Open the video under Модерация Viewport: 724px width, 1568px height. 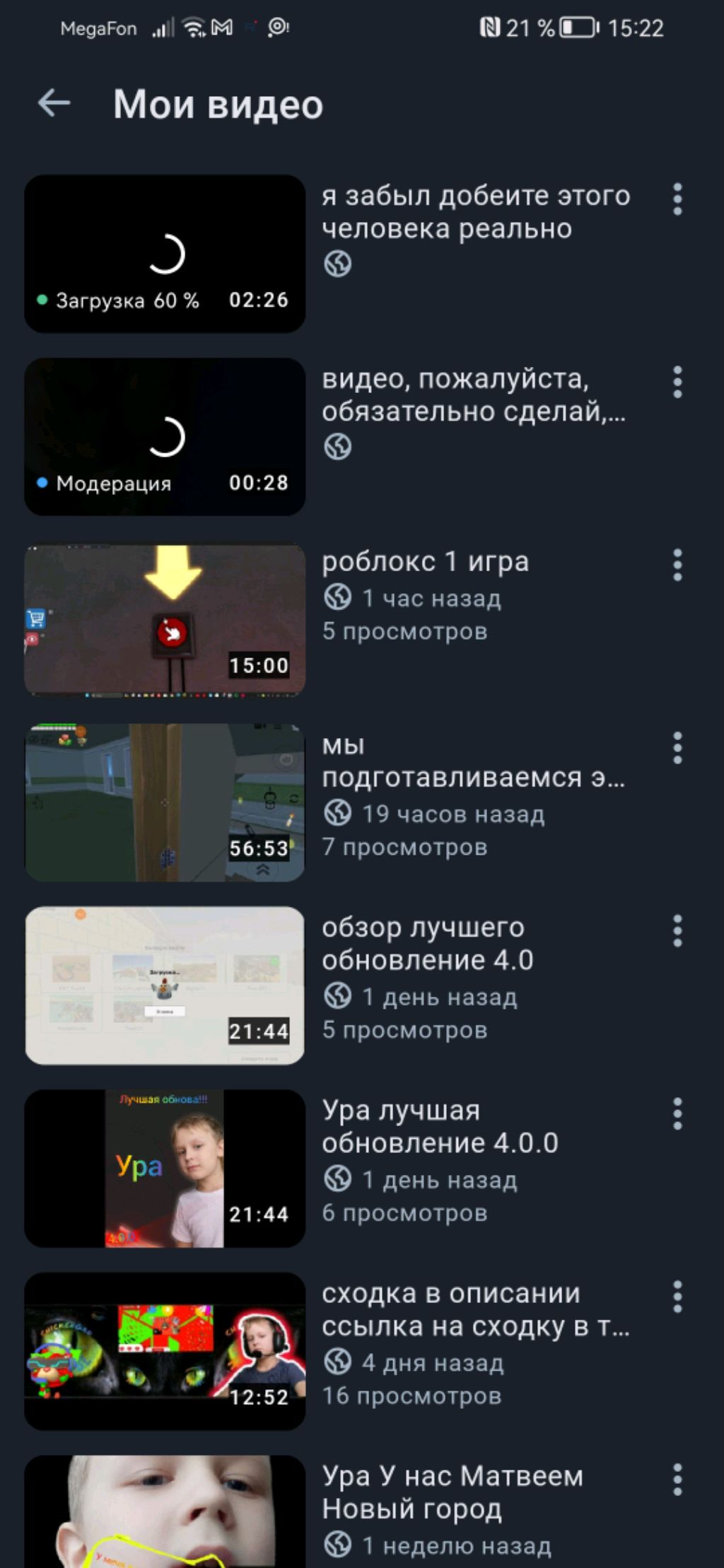pyautogui.click(x=165, y=436)
